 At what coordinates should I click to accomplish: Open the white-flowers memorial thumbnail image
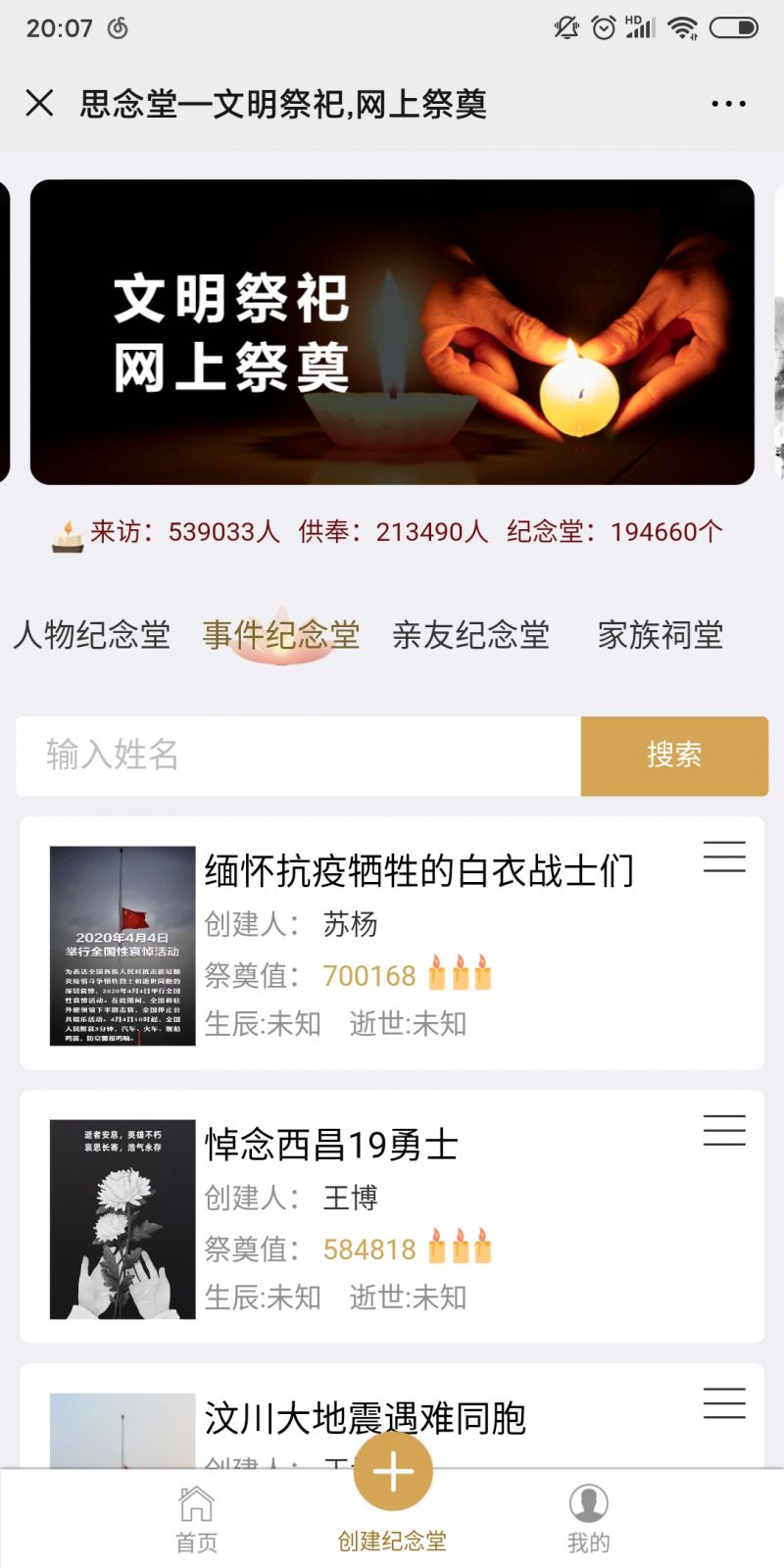122,1219
